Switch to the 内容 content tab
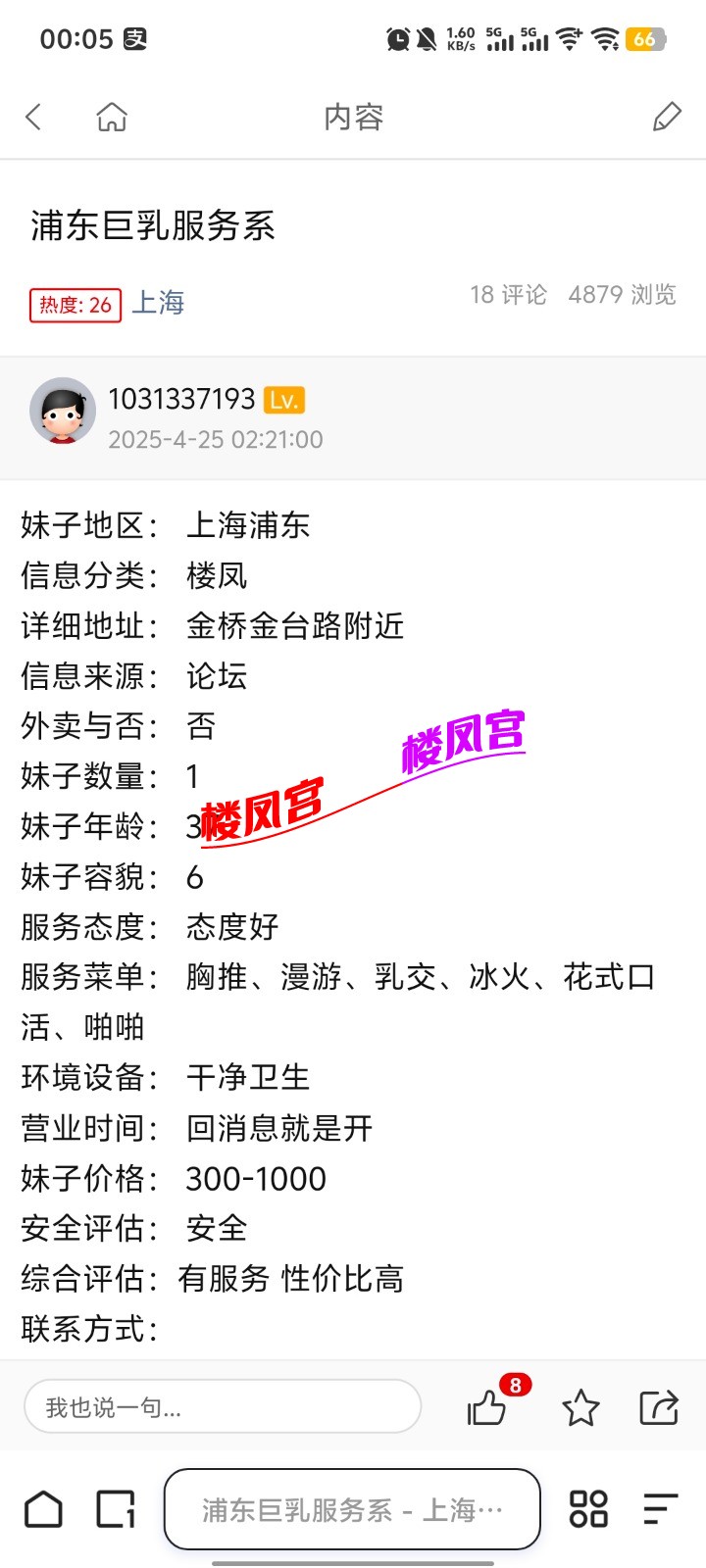The width and height of the screenshot is (706, 1568). point(353,116)
